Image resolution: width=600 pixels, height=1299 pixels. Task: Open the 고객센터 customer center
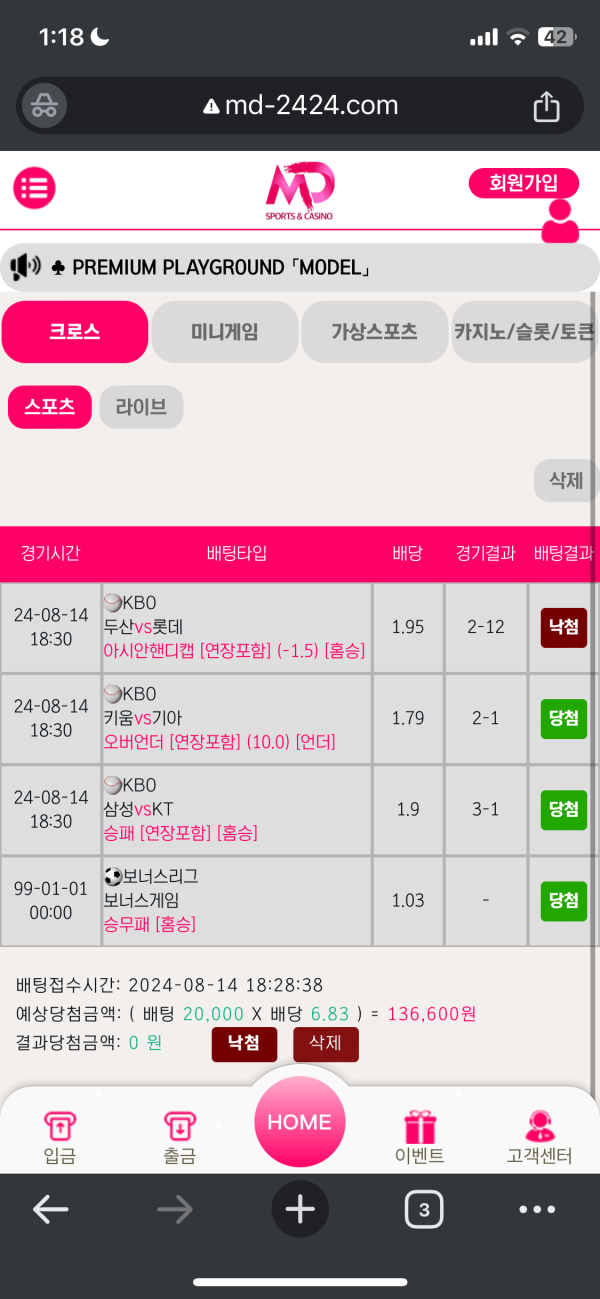point(540,1137)
